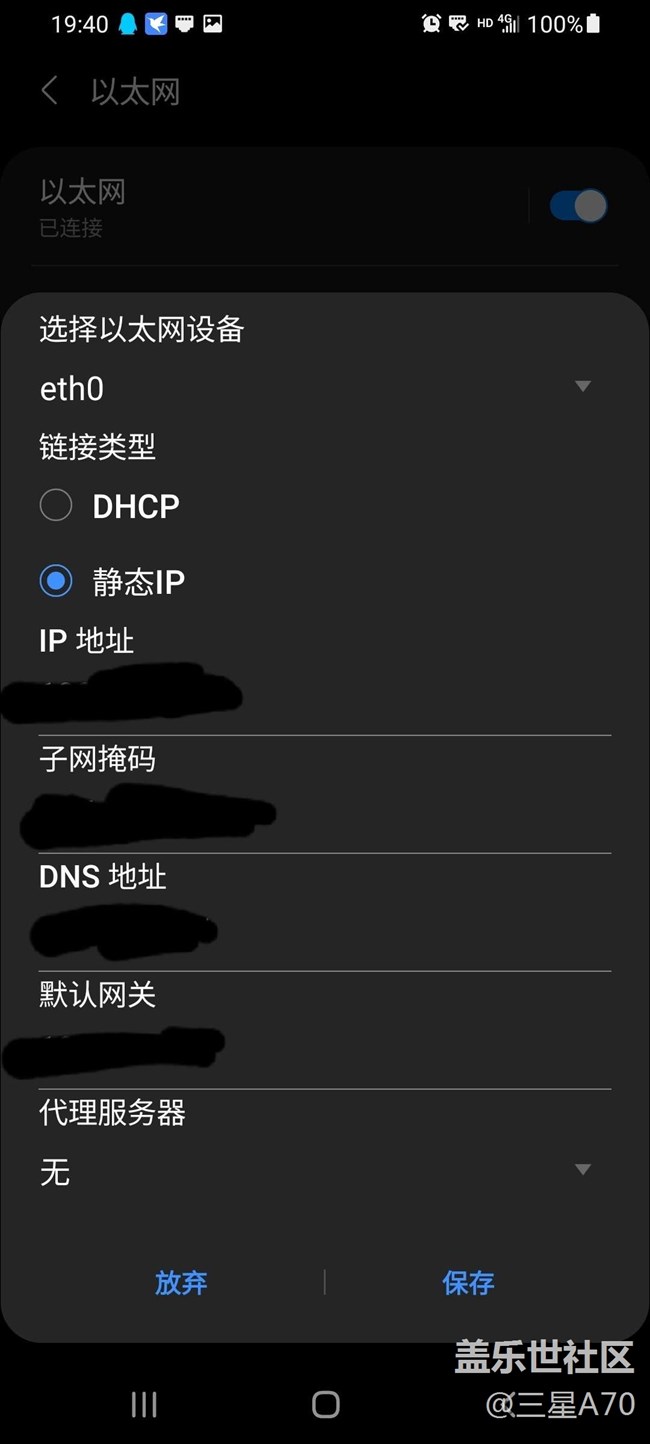Screen dimensions: 650x1444
Task: Select the DHCP connection type
Action: click(110, 505)
